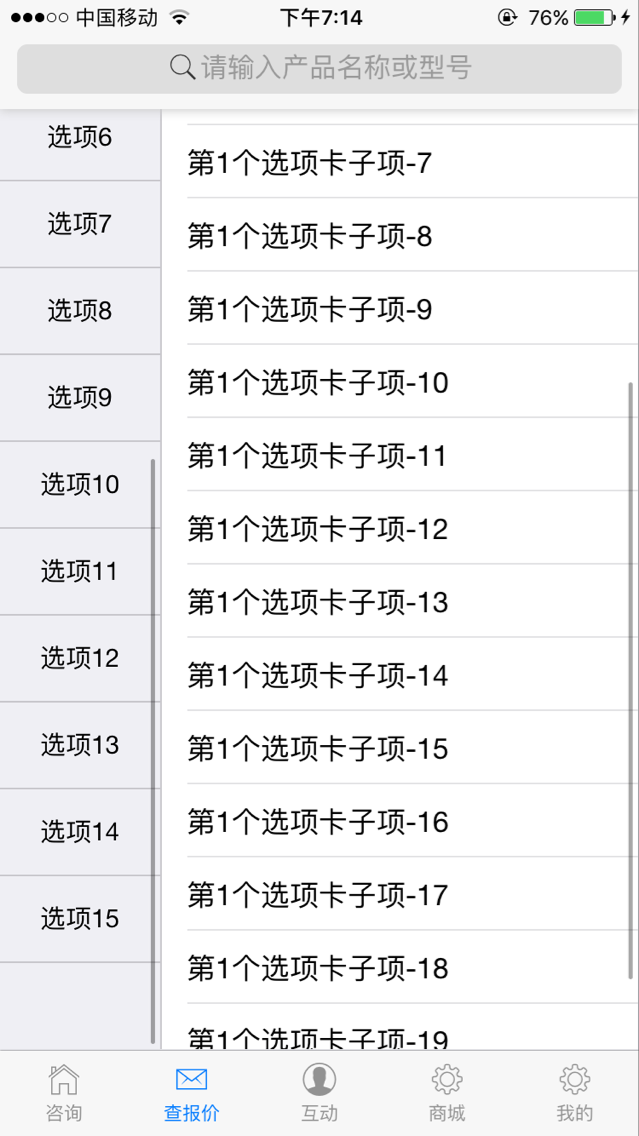Tap 第1个选项卡子项-18 row
Viewport: 639px width, 1136px height.
pyautogui.click(x=400, y=967)
